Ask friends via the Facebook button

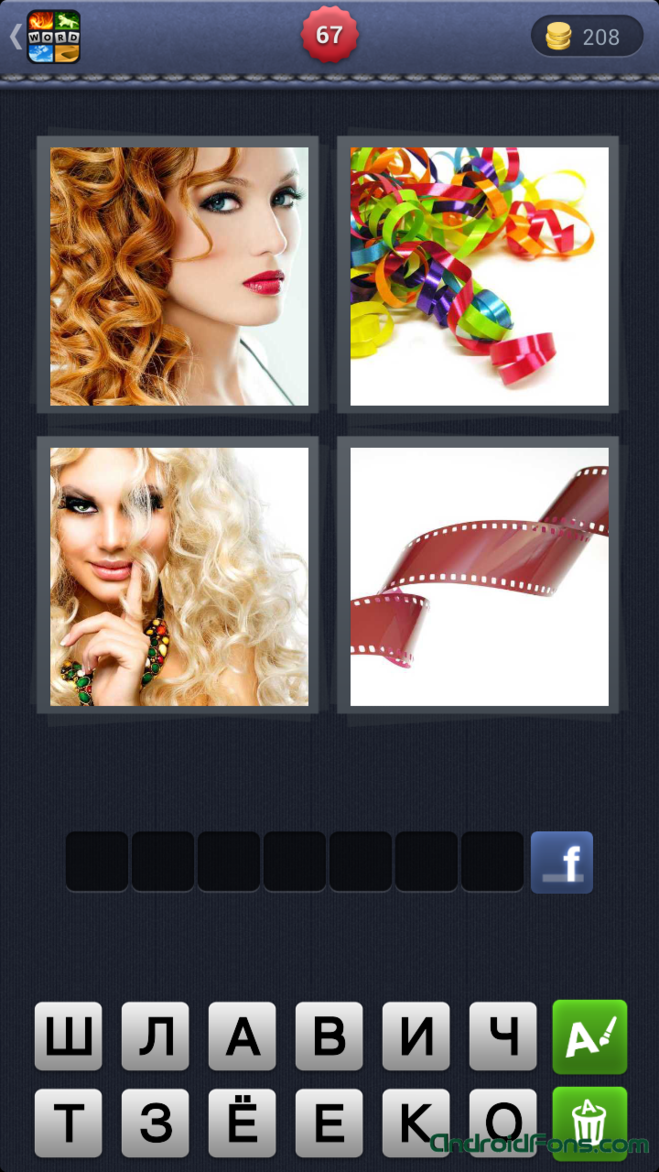[x=562, y=862]
